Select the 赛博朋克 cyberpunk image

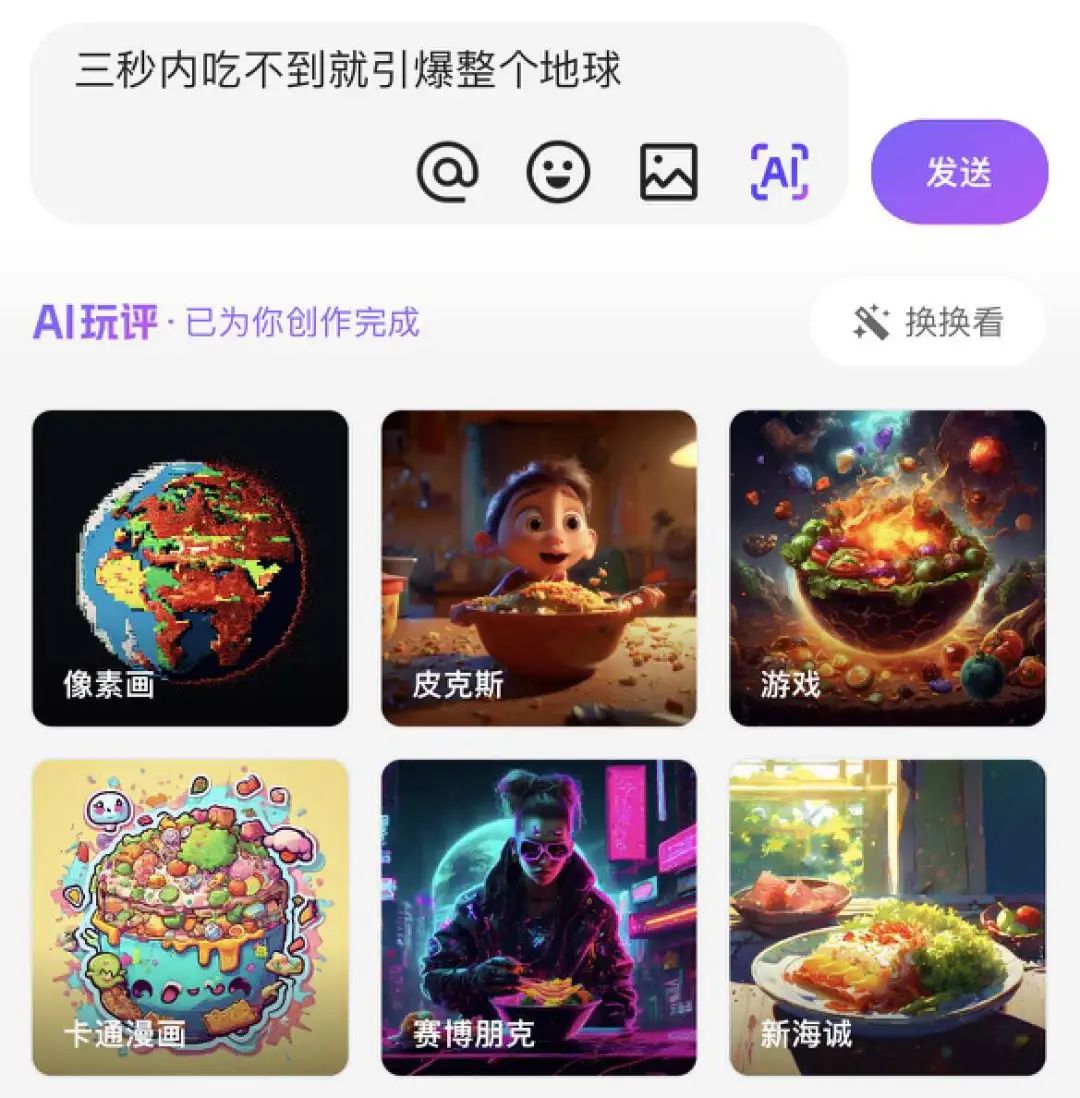[539, 917]
